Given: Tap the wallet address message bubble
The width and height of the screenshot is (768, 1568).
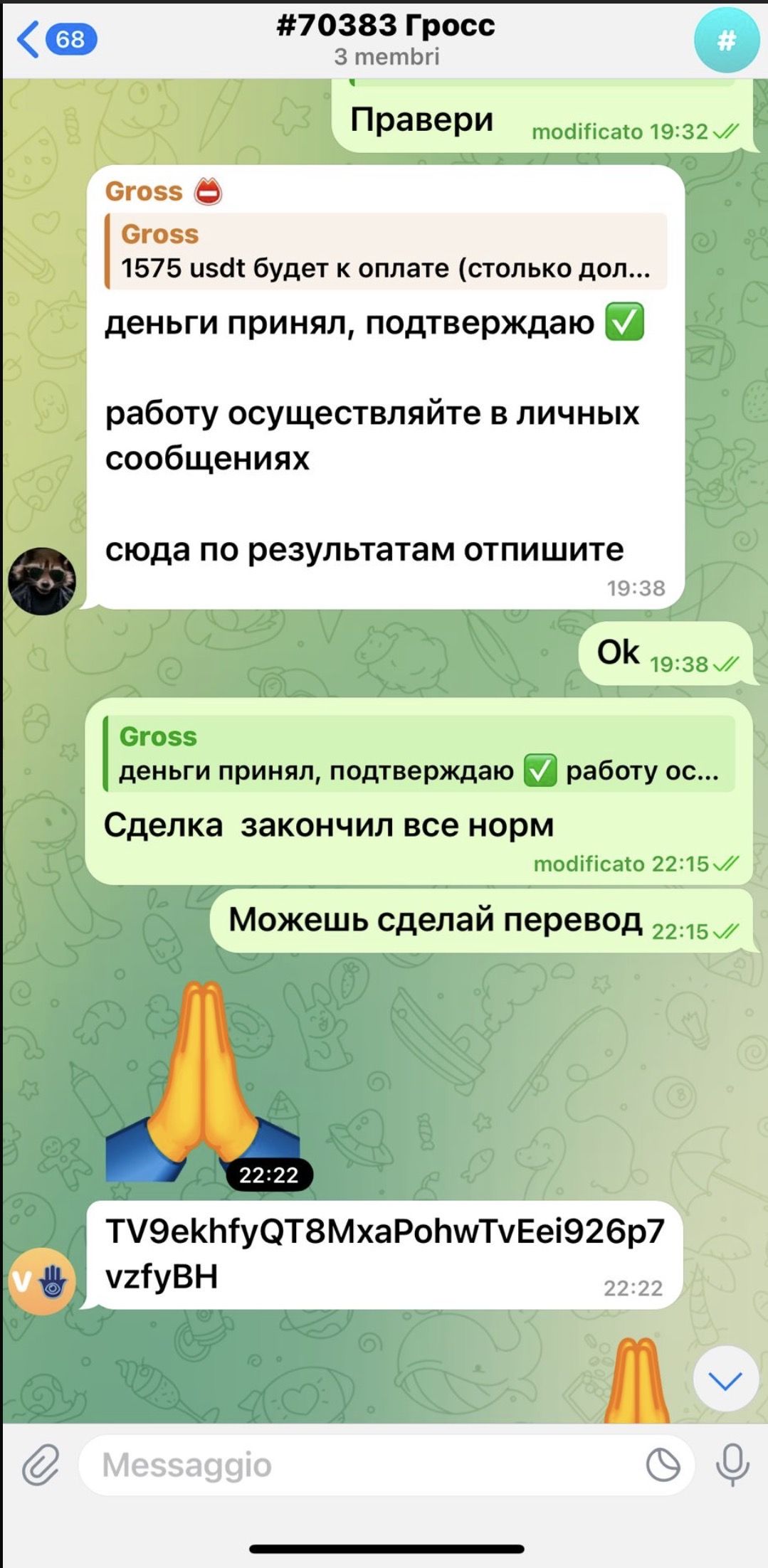Looking at the screenshot, I should click(x=384, y=1254).
